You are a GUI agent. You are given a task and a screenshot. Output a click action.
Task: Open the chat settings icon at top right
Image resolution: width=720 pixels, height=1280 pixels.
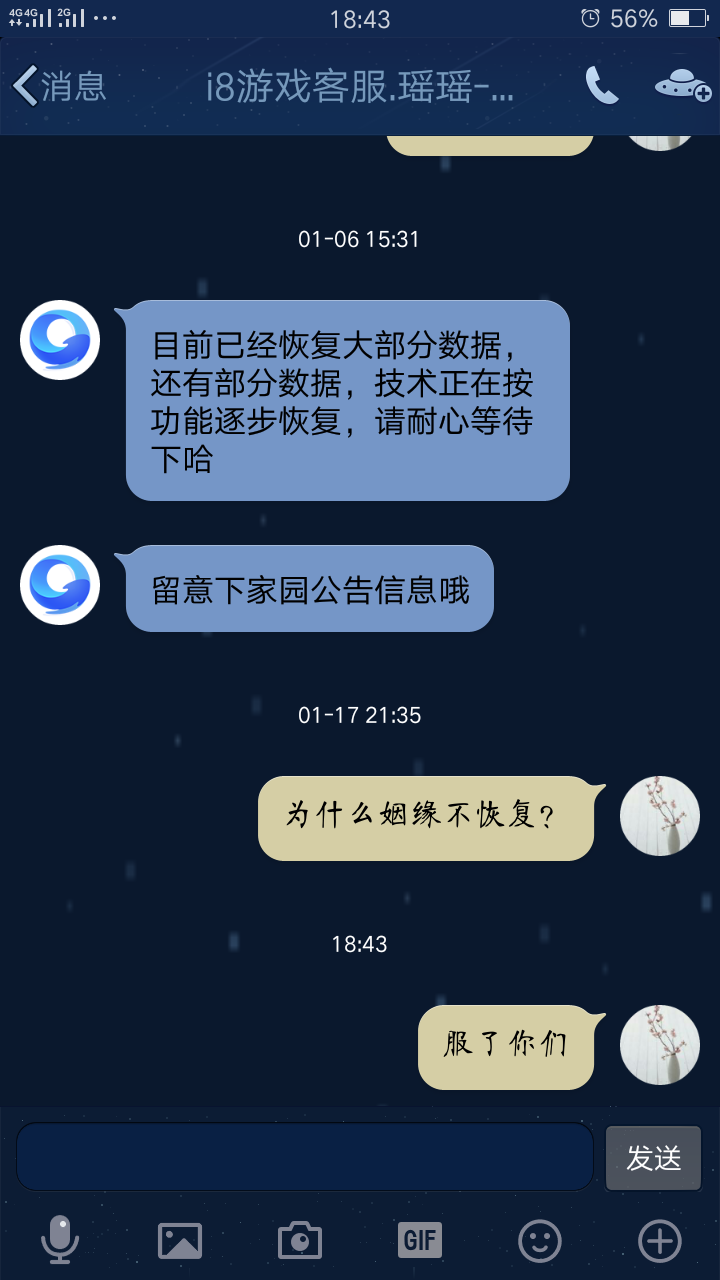click(x=682, y=86)
